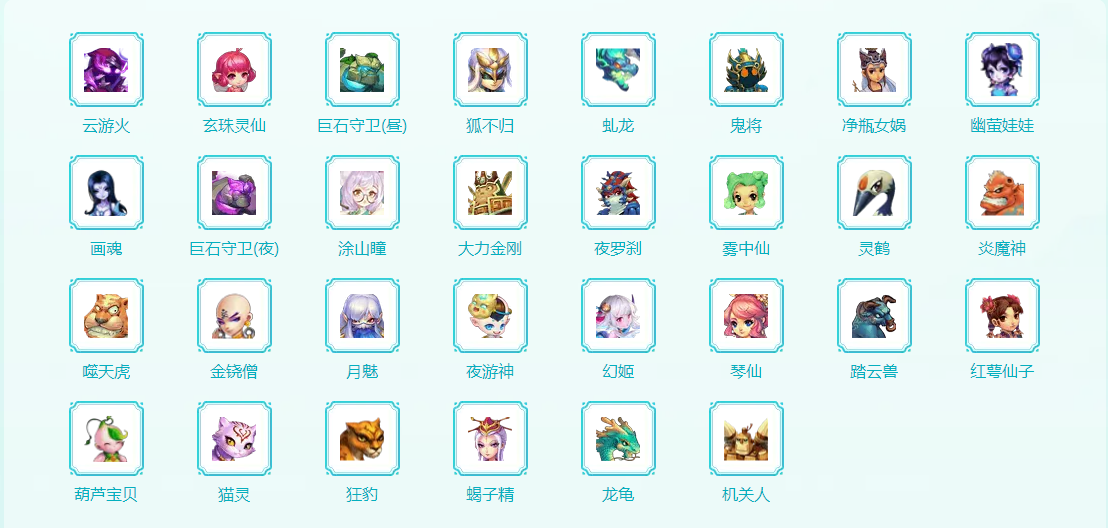Open 幽萤娃娃 pet details
Image resolution: width=1108 pixels, height=528 pixels.
pos(1002,70)
